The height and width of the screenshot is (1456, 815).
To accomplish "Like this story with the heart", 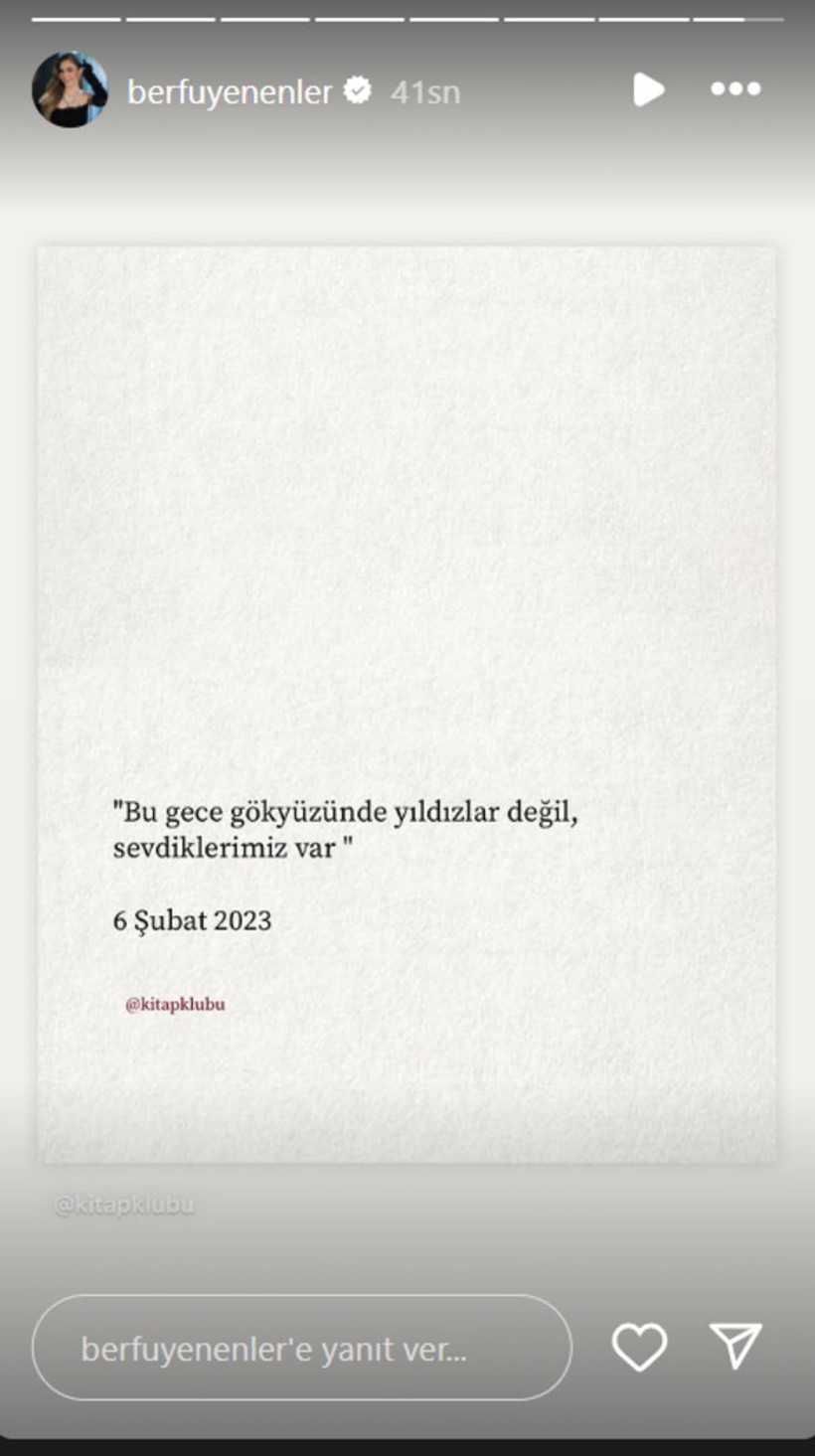I will 639,1348.
